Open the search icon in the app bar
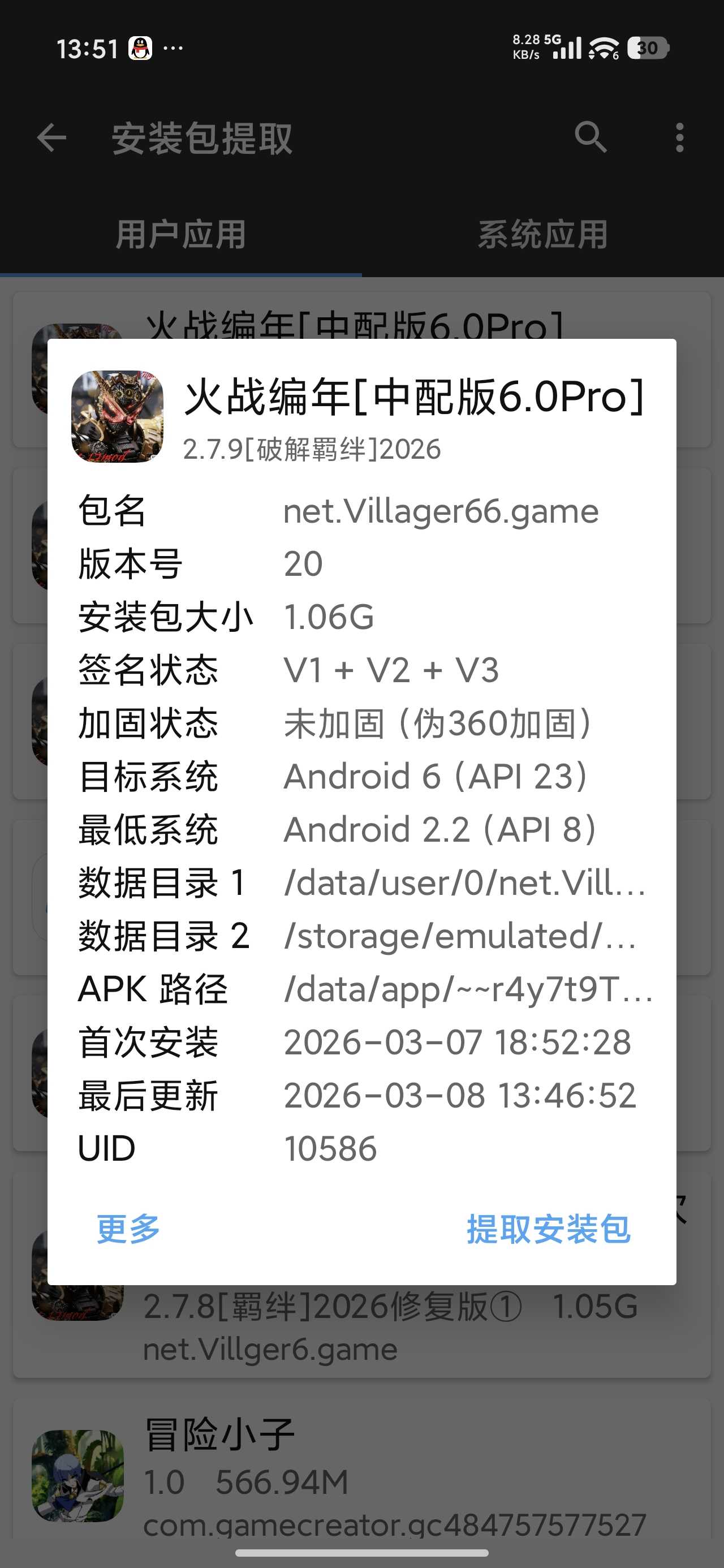This screenshot has width=724, height=1568. click(x=590, y=137)
